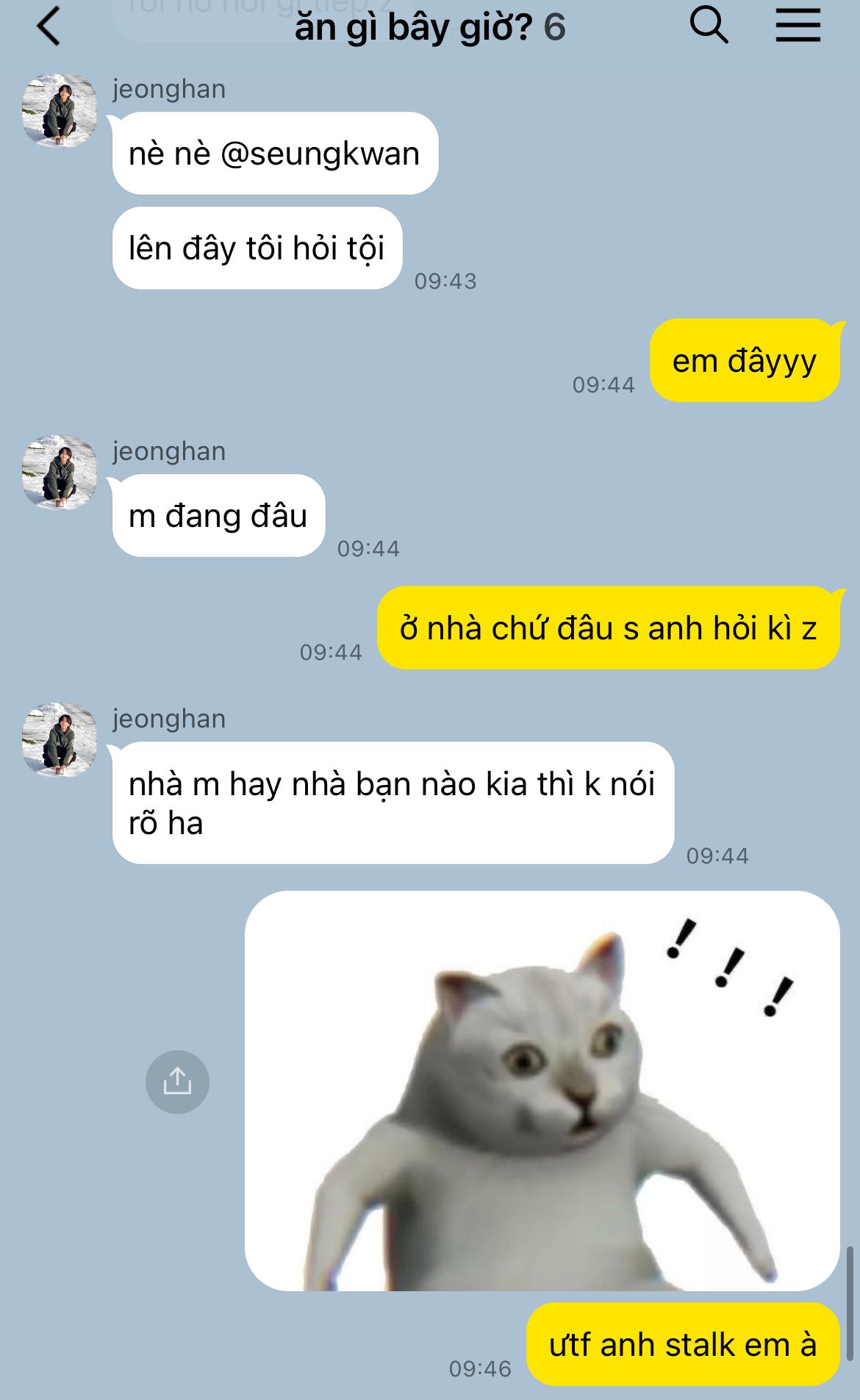
Task: Tap the @seungkwan mention
Action: 320,154
